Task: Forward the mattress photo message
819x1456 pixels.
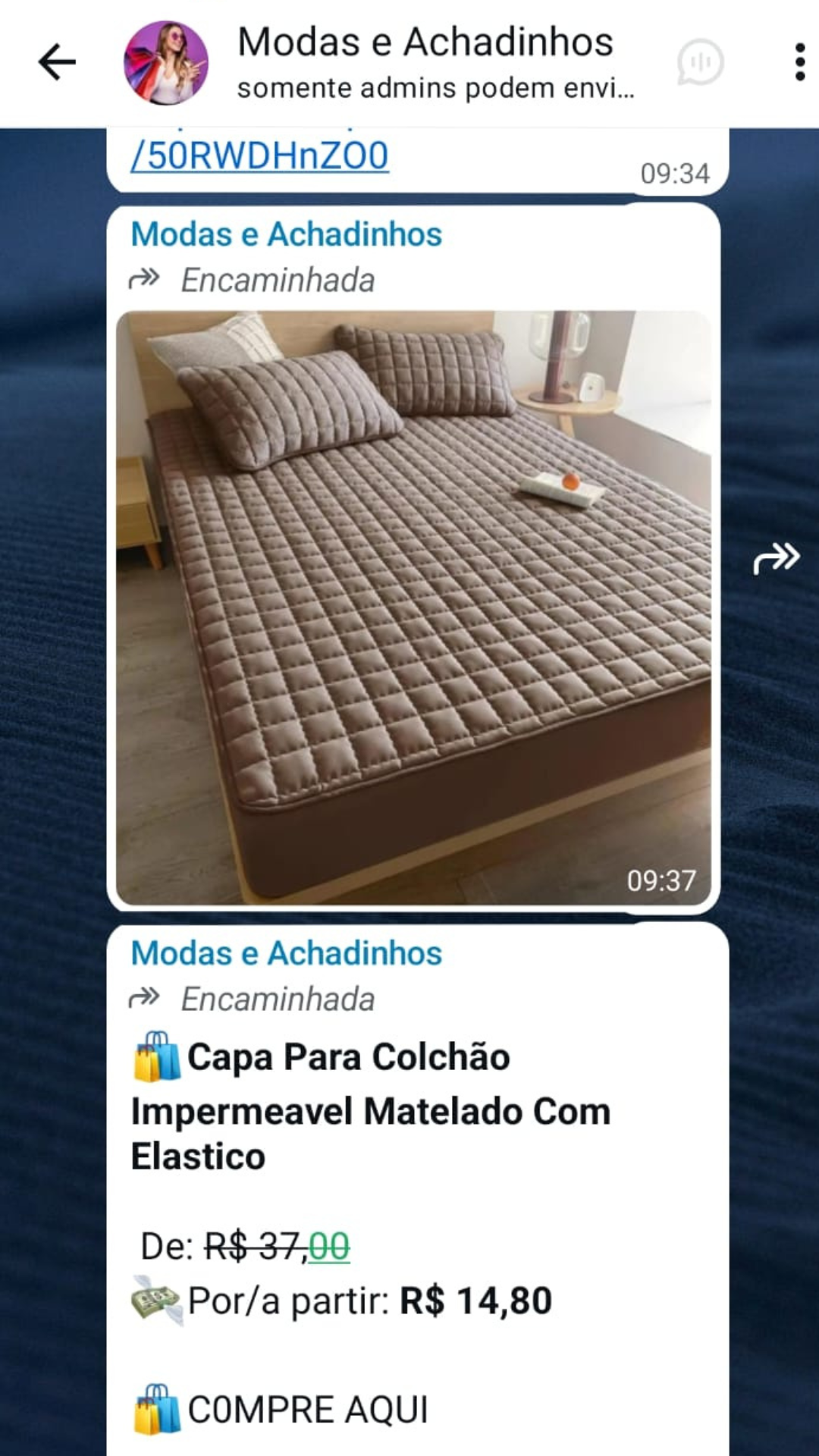Action: [x=776, y=559]
